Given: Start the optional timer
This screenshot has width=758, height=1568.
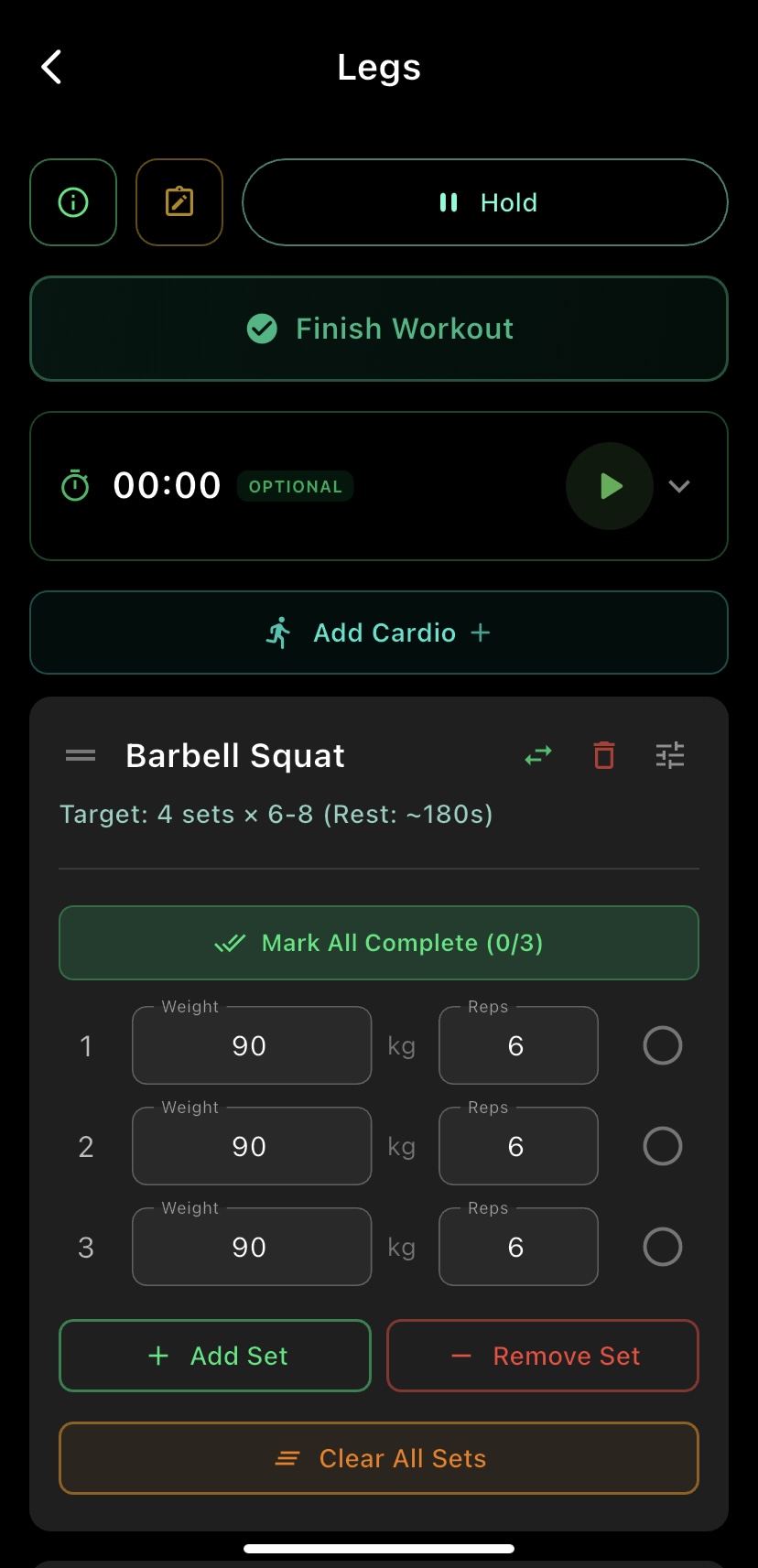Looking at the screenshot, I should tap(610, 486).
